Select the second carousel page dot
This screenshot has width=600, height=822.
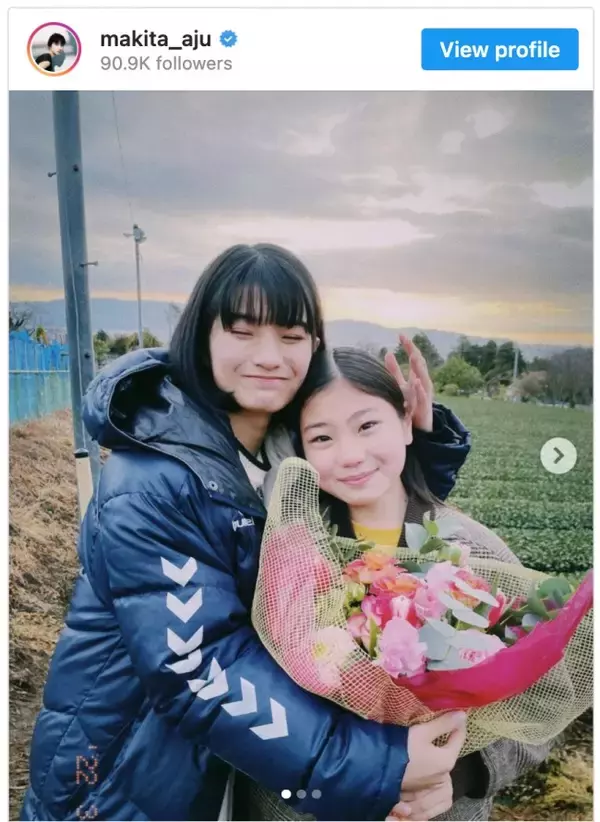pos(301,794)
